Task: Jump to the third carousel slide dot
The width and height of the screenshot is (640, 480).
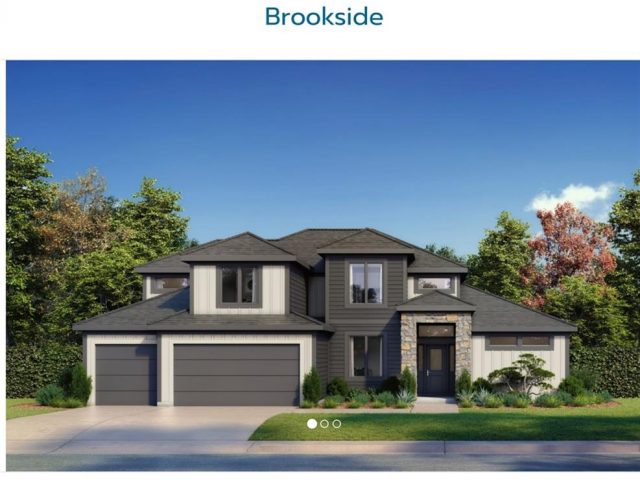Action: coord(337,424)
